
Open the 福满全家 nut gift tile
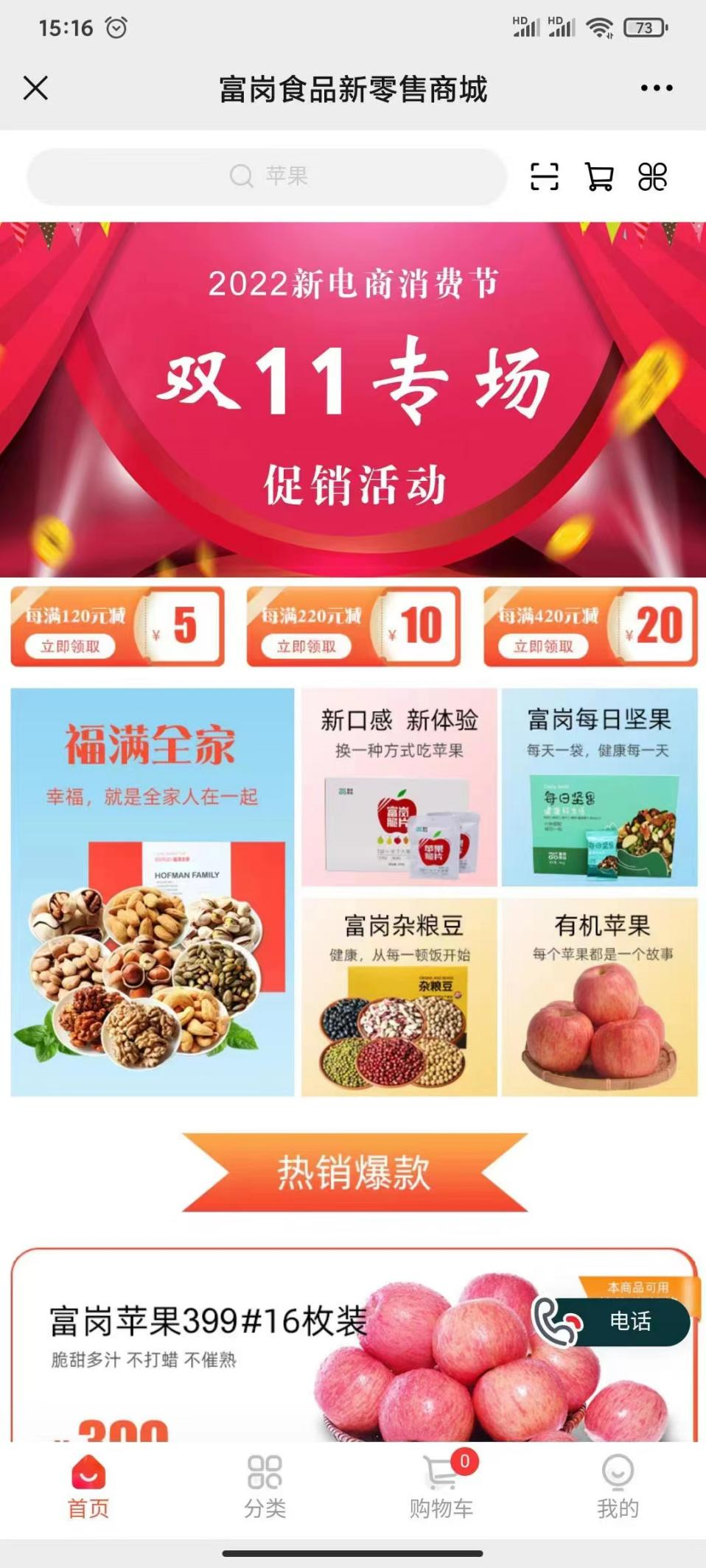(152, 892)
